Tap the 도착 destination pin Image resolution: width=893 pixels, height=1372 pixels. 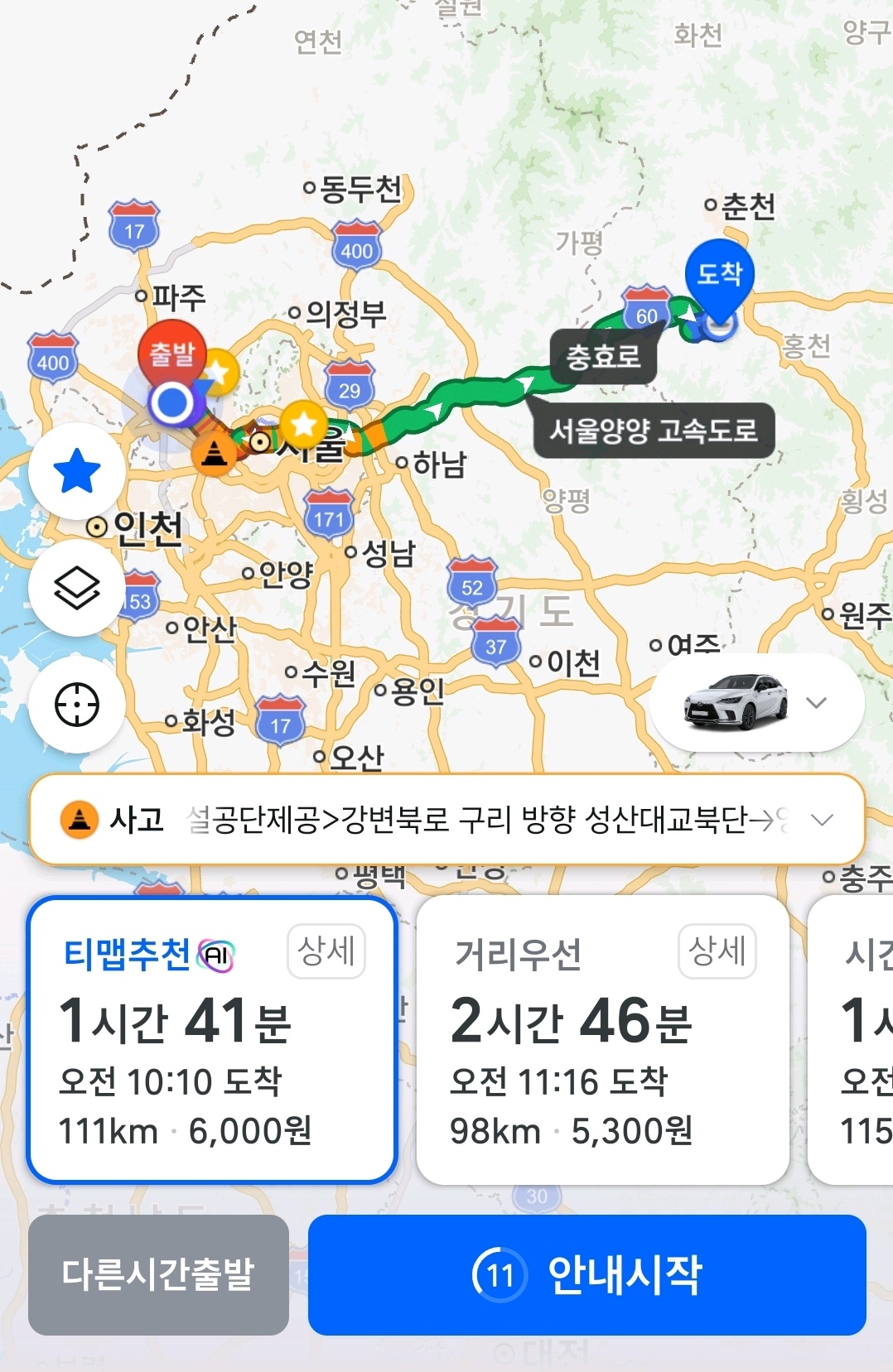click(x=719, y=275)
